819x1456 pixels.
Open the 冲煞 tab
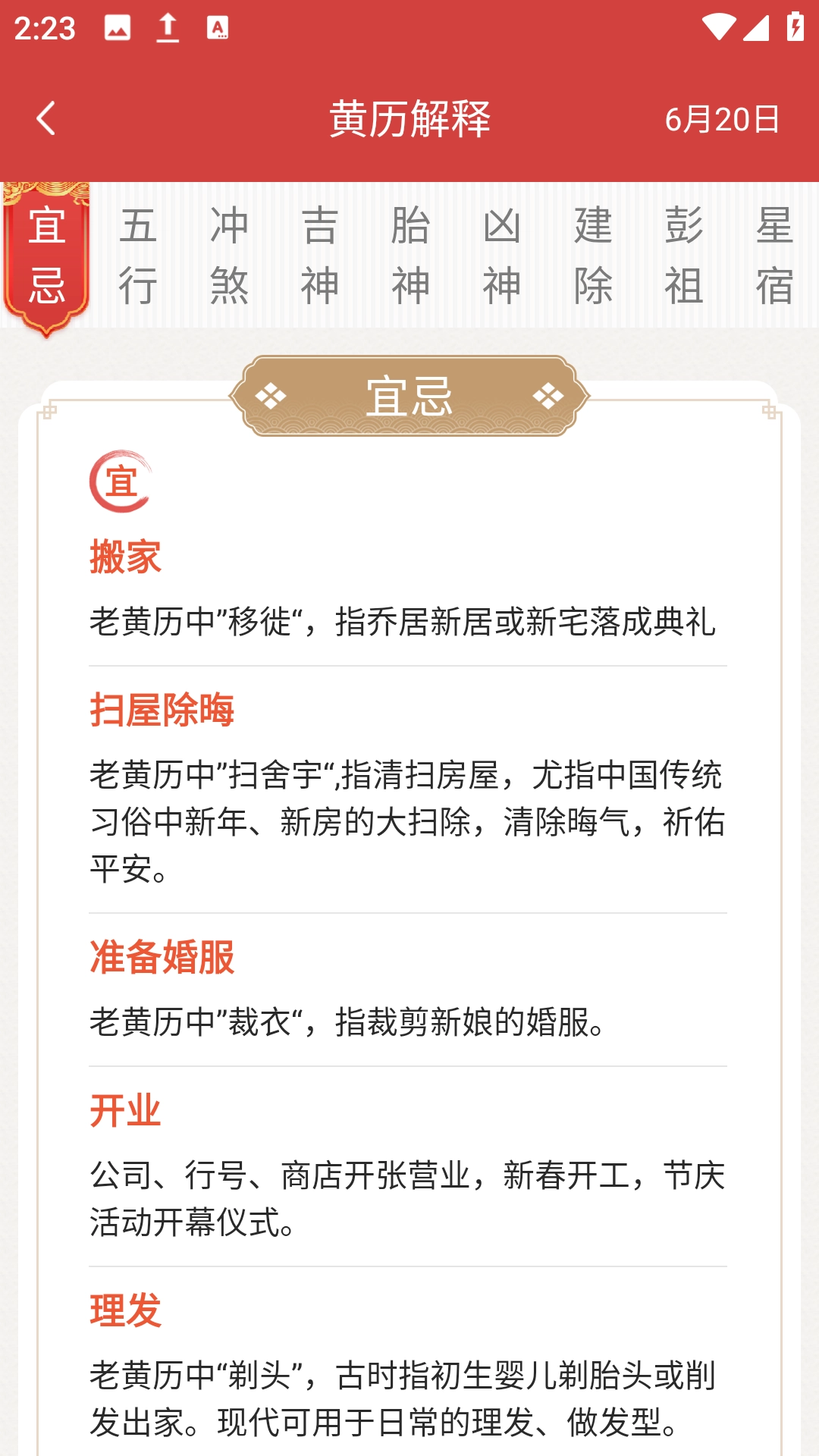pos(228,256)
